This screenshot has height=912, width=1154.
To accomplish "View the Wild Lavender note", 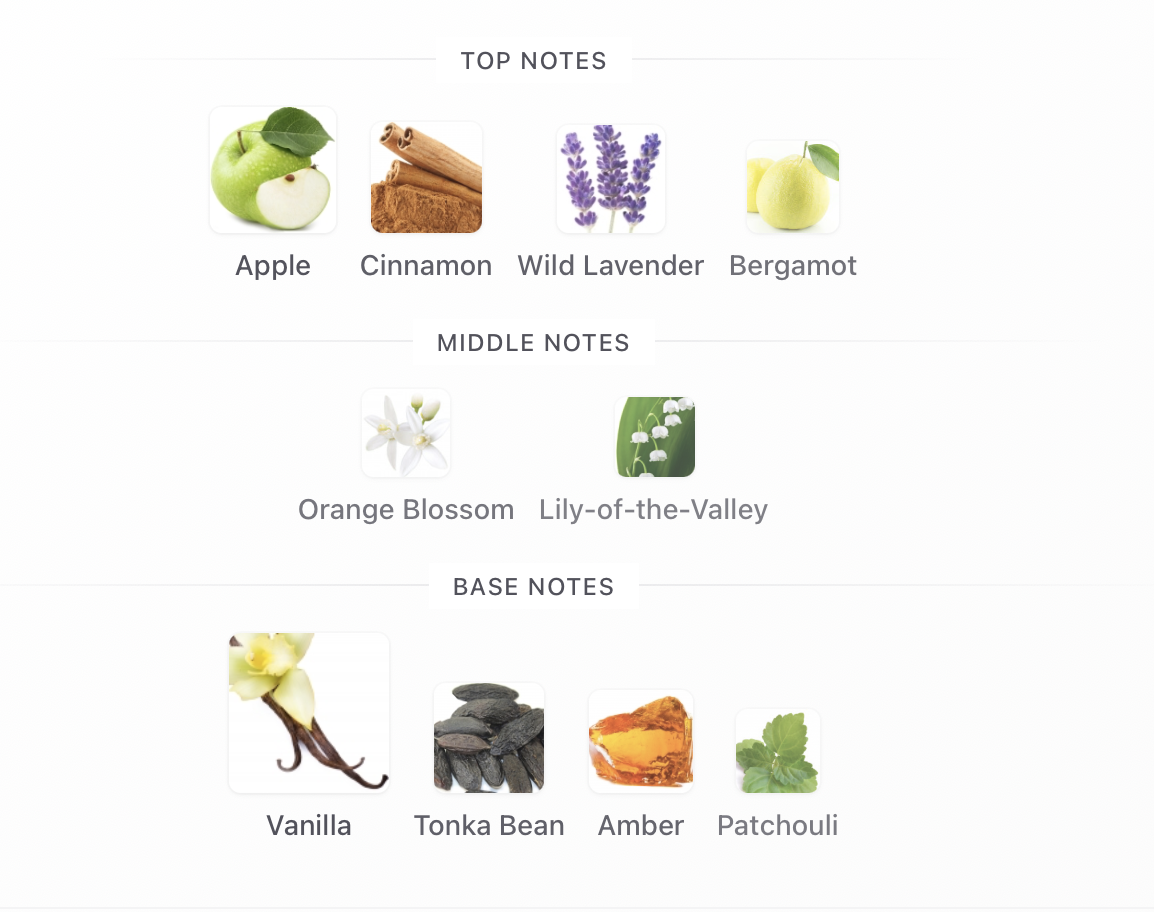I will point(610,179).
